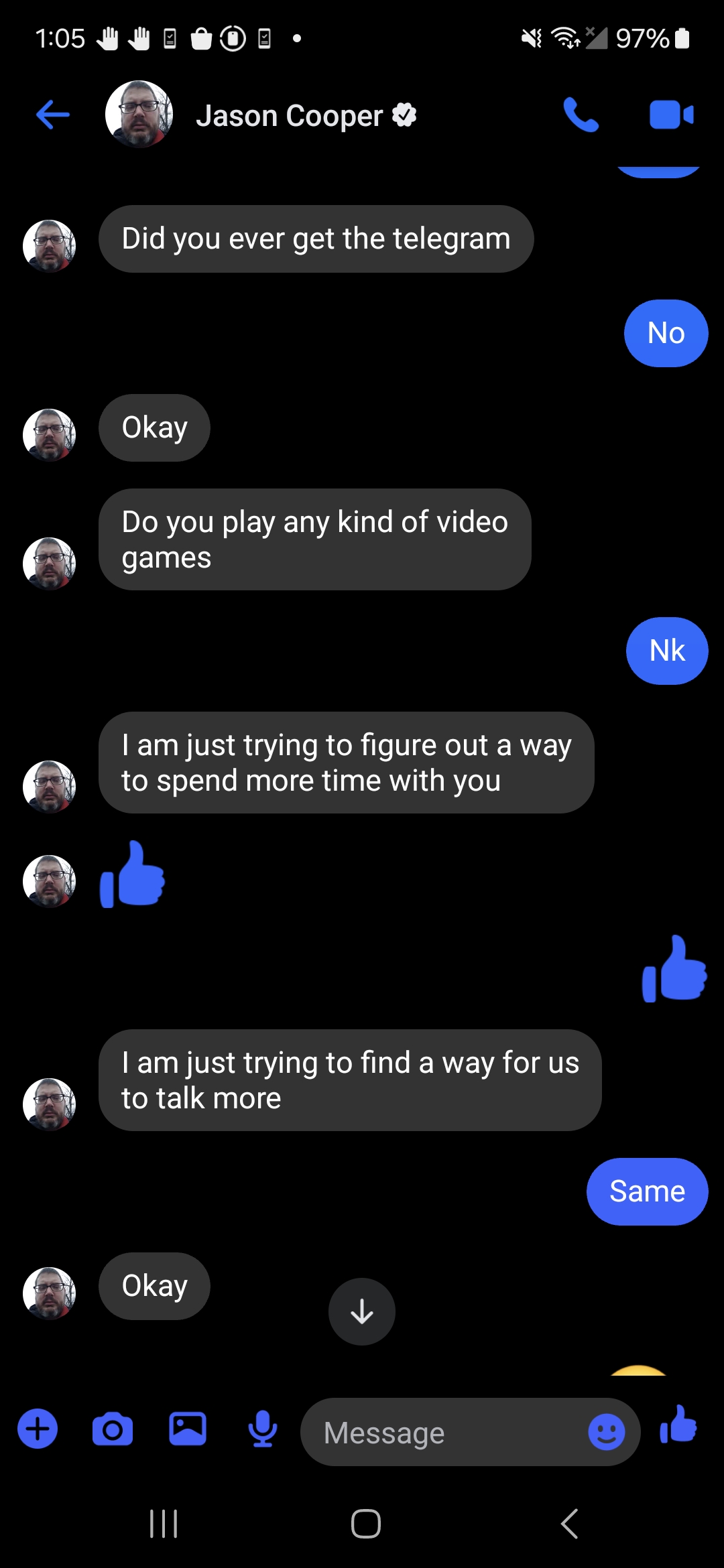724x1568 pixels.
Task: Open Jason Cooper's chat profile details
Action: [x=289, y=115]
